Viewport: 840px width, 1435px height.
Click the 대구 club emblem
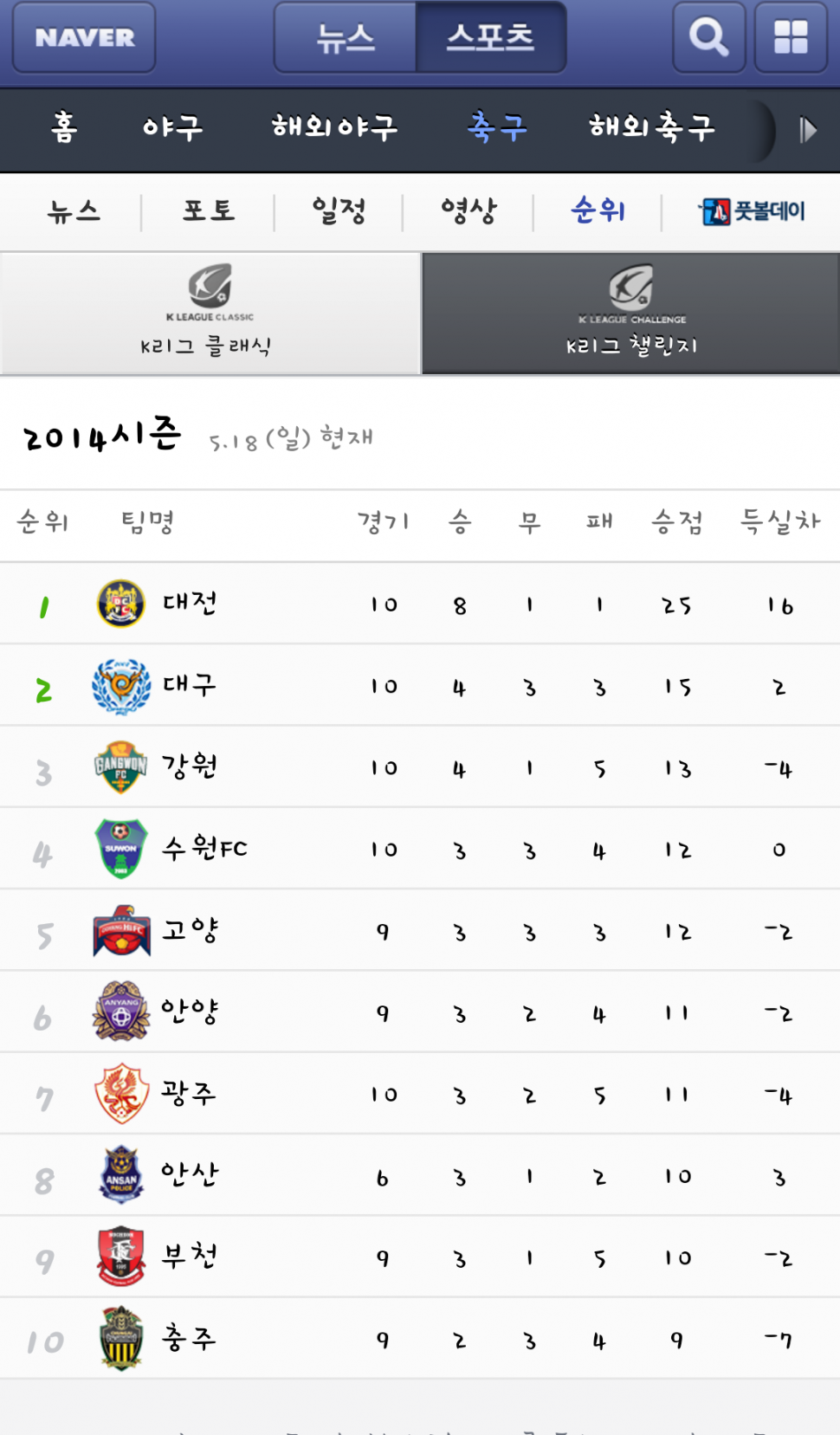pyautogui.click(x=121, y=685)
